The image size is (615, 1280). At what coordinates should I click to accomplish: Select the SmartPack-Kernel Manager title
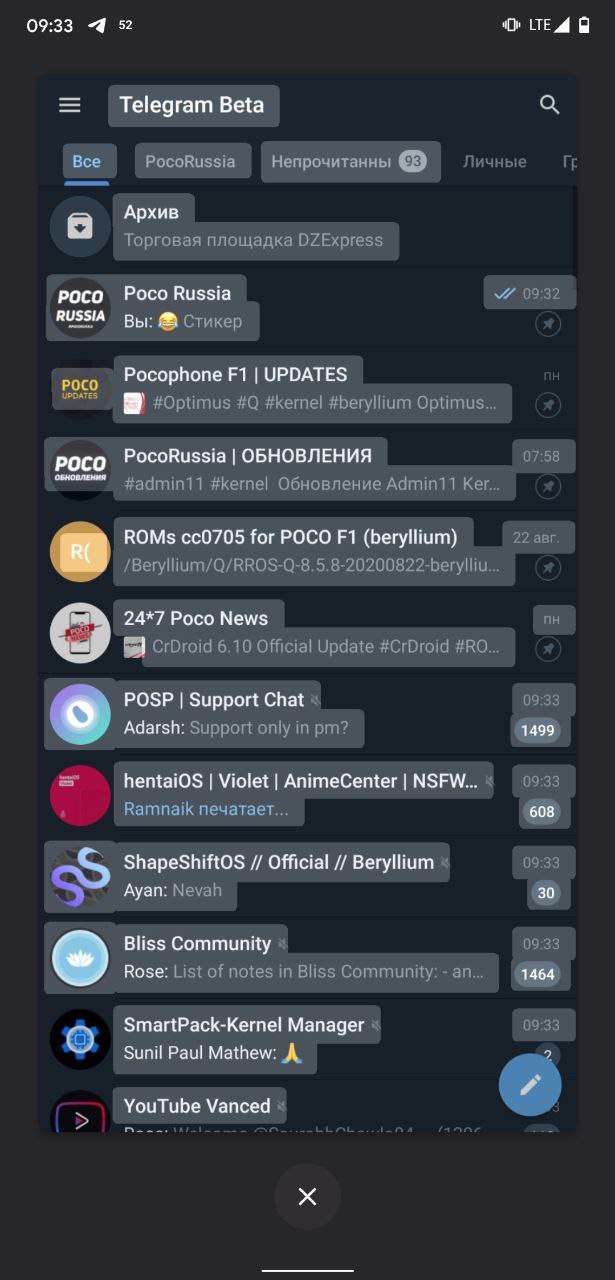(244, 1025)
